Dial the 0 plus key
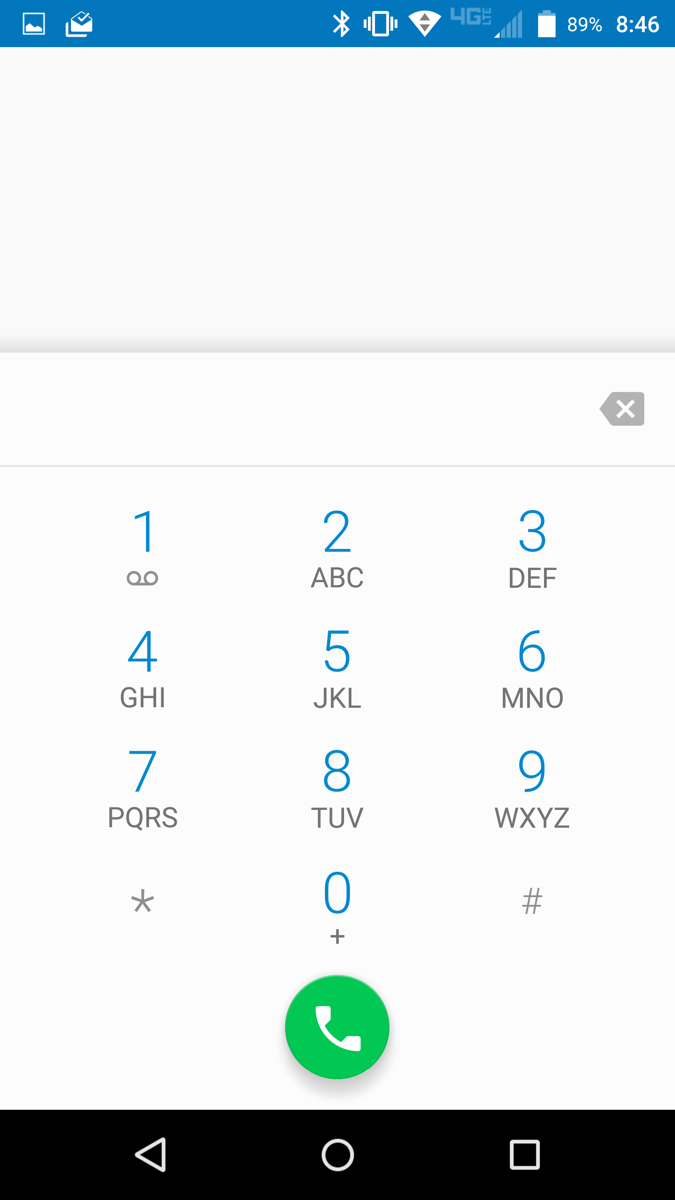The image size is (675, 1200). pyautogui.click(x=337, y=905)
